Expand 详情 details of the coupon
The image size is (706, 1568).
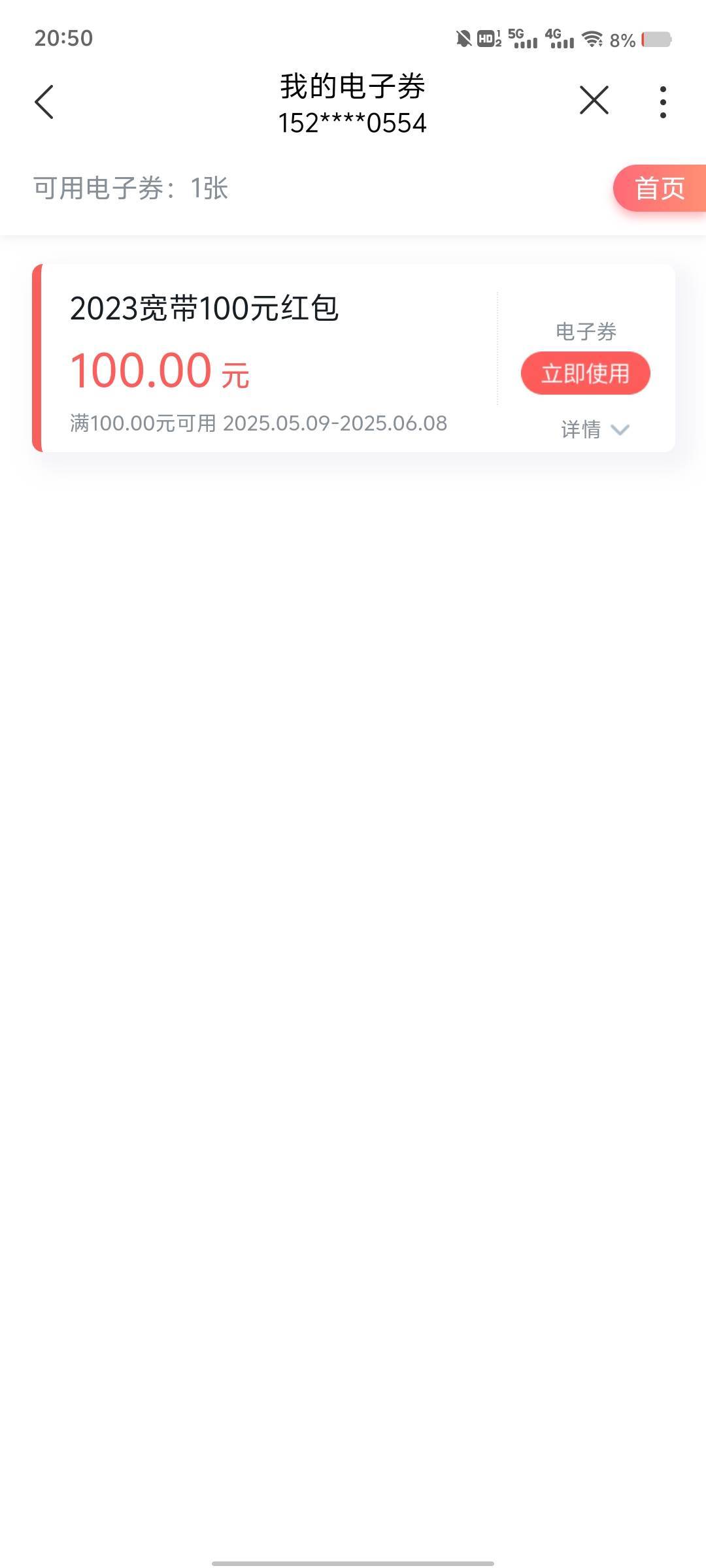tap(594, 429)
